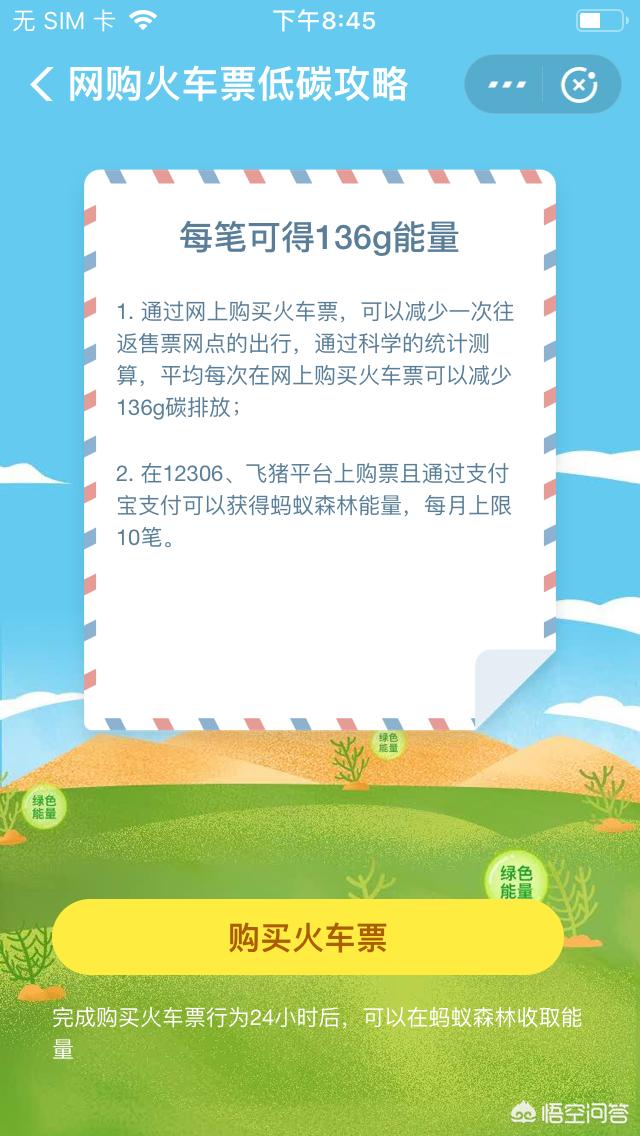Go back from 网购火车票低碳攻略 page
The width and height of the screenshot is (640, 1136).
coord(41,85)
